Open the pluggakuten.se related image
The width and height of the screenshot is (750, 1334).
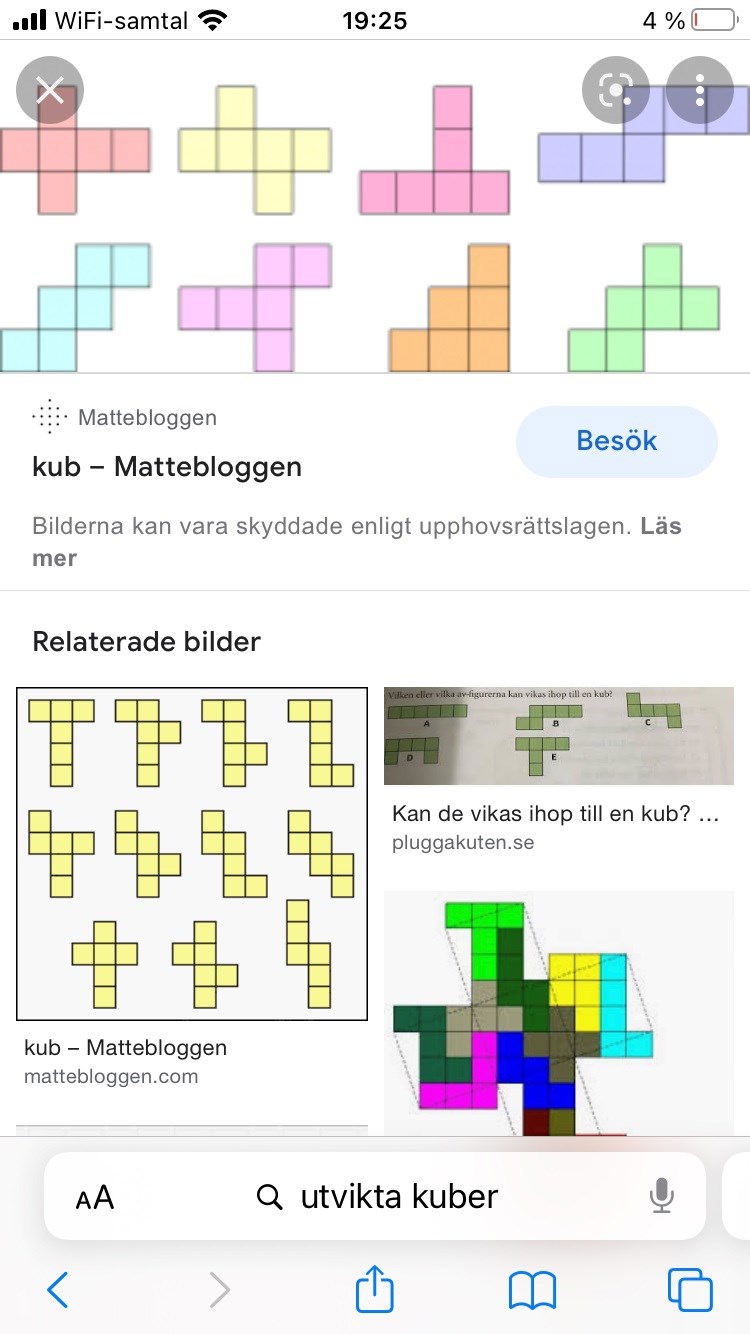[558, 736]
